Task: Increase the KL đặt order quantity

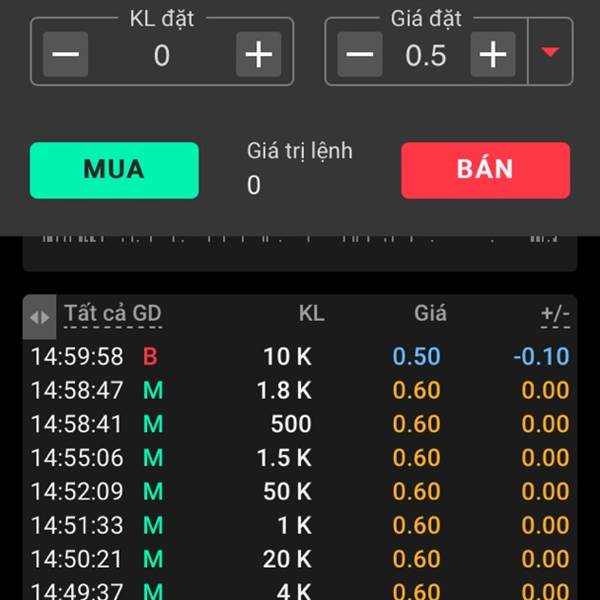Action: pos(258,55)
